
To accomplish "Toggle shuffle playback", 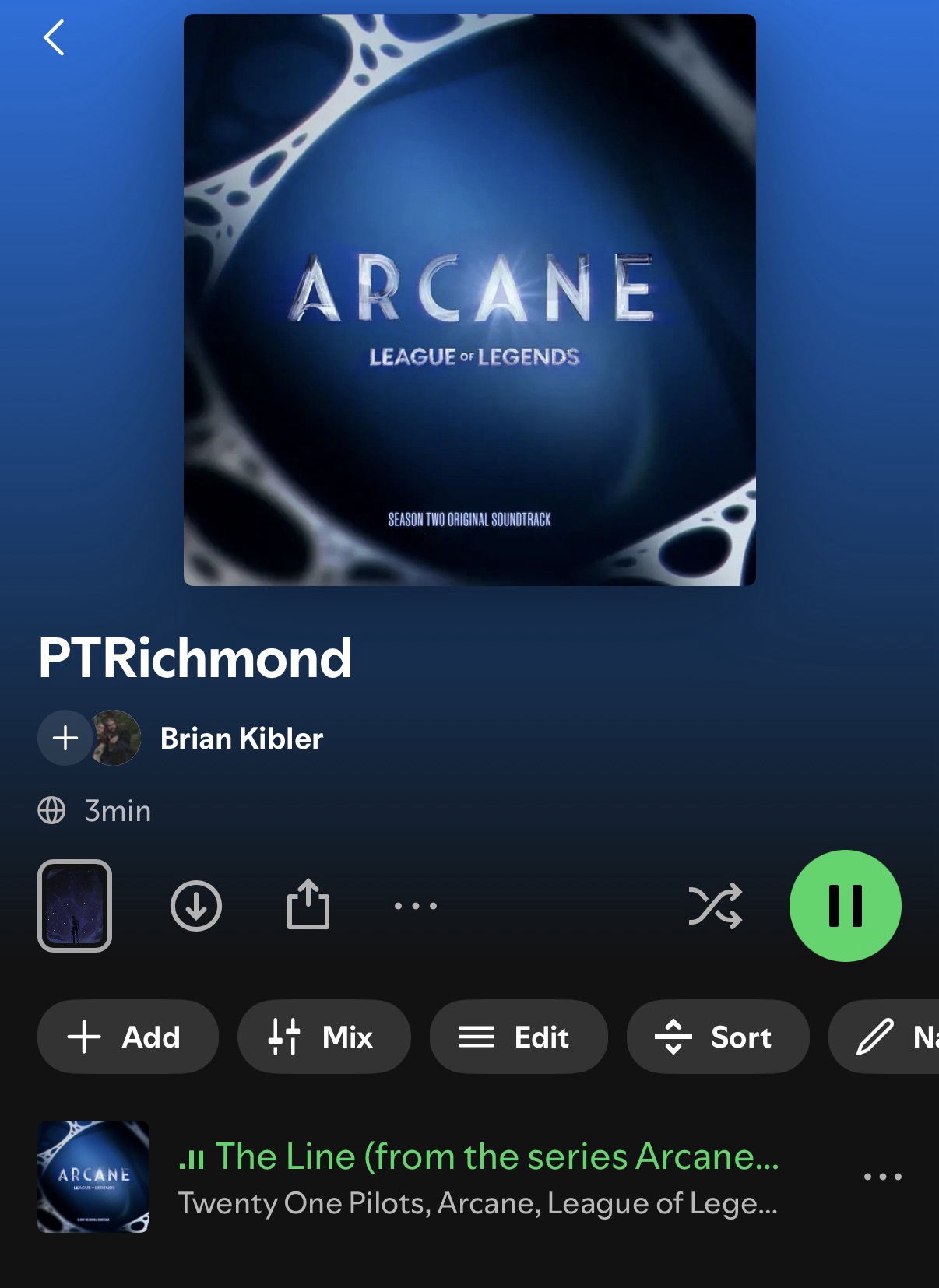I will (x=715, y=906).
